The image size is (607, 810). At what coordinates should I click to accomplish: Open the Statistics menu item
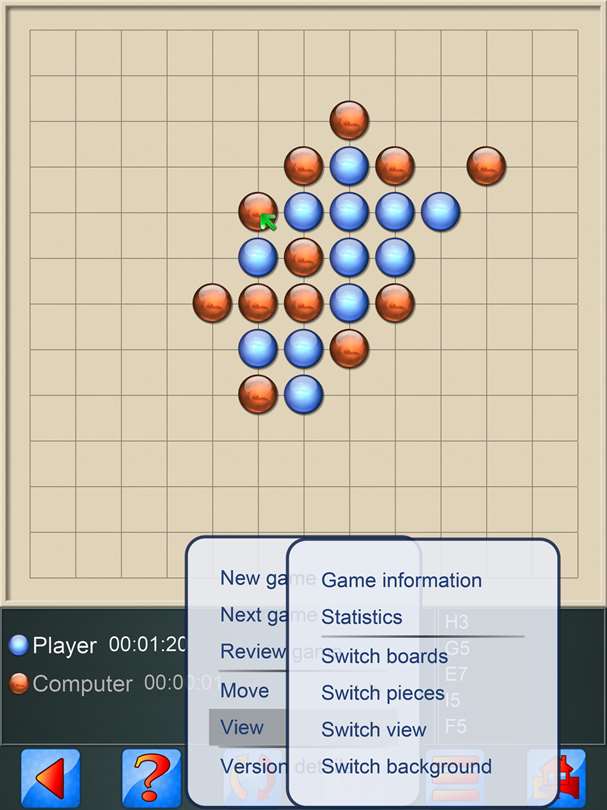[362, 617]
